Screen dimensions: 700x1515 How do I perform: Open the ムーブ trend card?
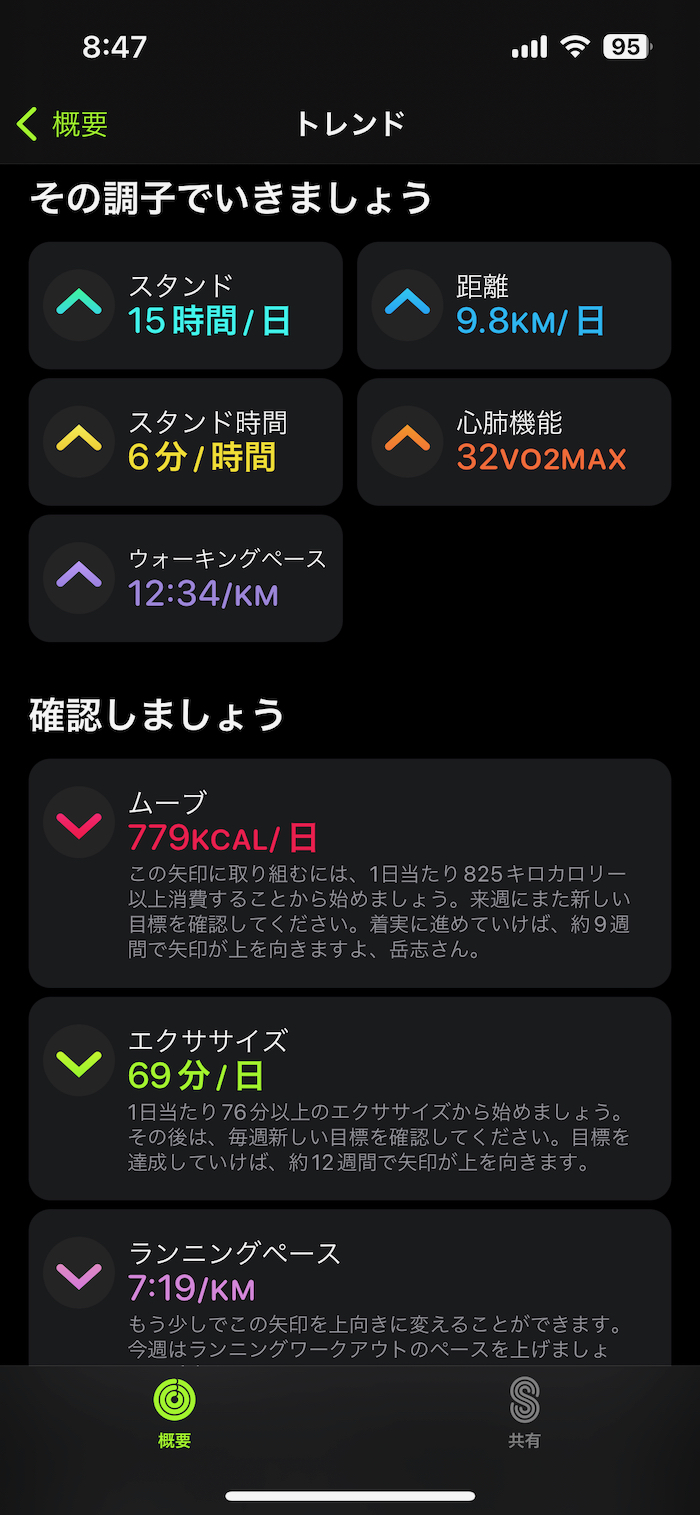tap(350, 872)
